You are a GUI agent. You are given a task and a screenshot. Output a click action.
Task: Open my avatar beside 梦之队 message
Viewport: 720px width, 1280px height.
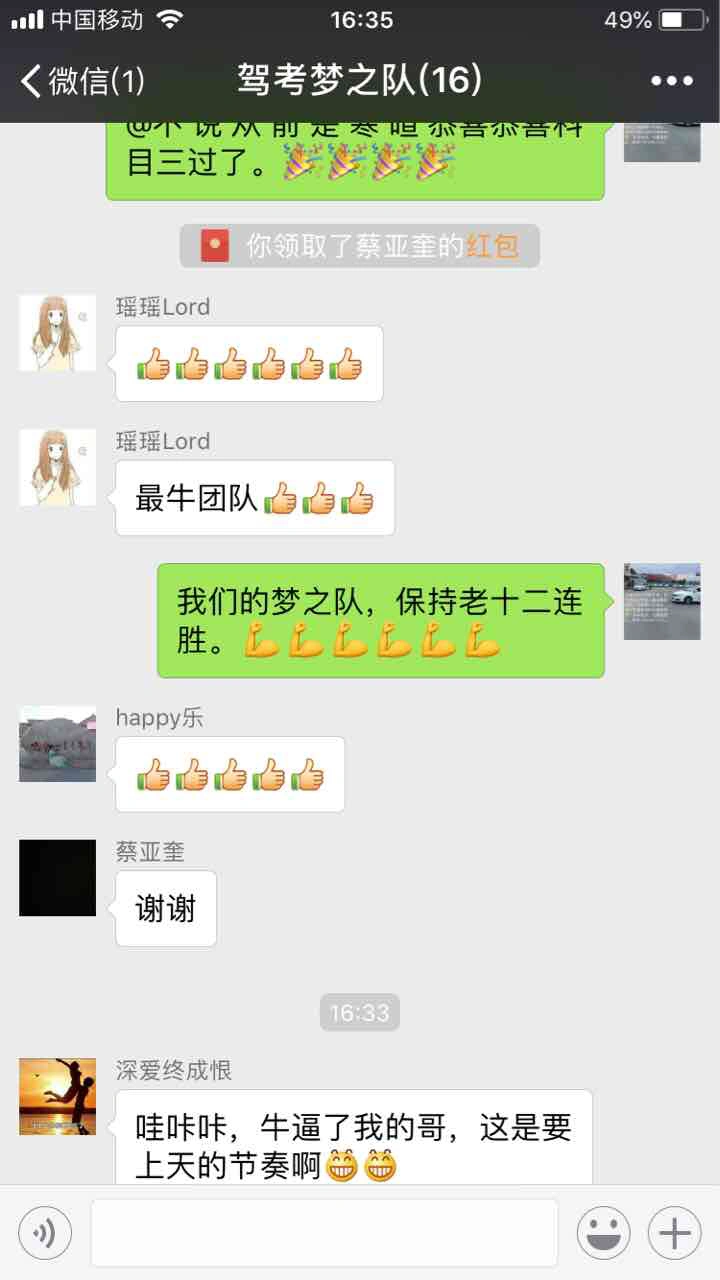pyautogui.click(x=662, y=601)
